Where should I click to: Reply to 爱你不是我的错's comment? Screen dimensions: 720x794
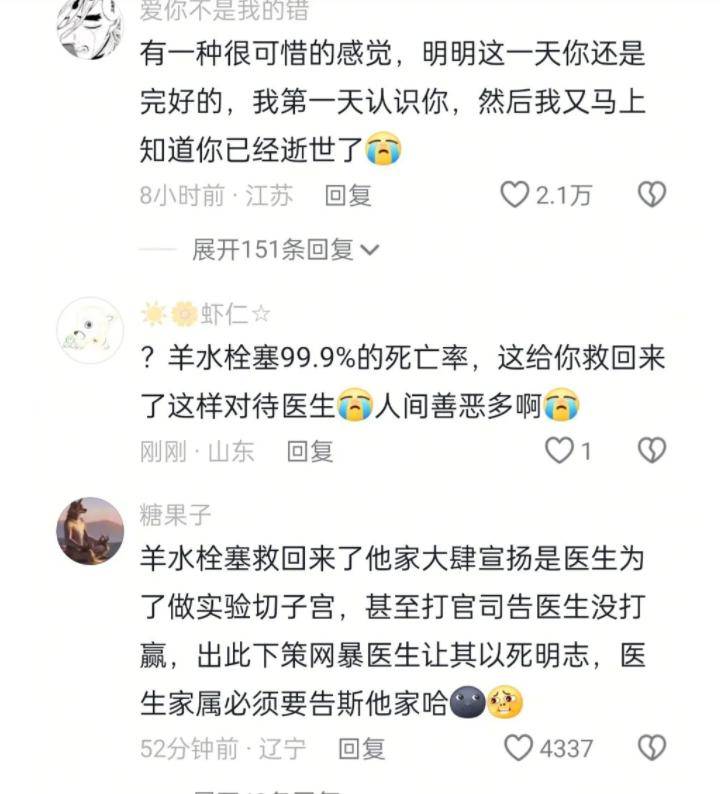(348, 196)
